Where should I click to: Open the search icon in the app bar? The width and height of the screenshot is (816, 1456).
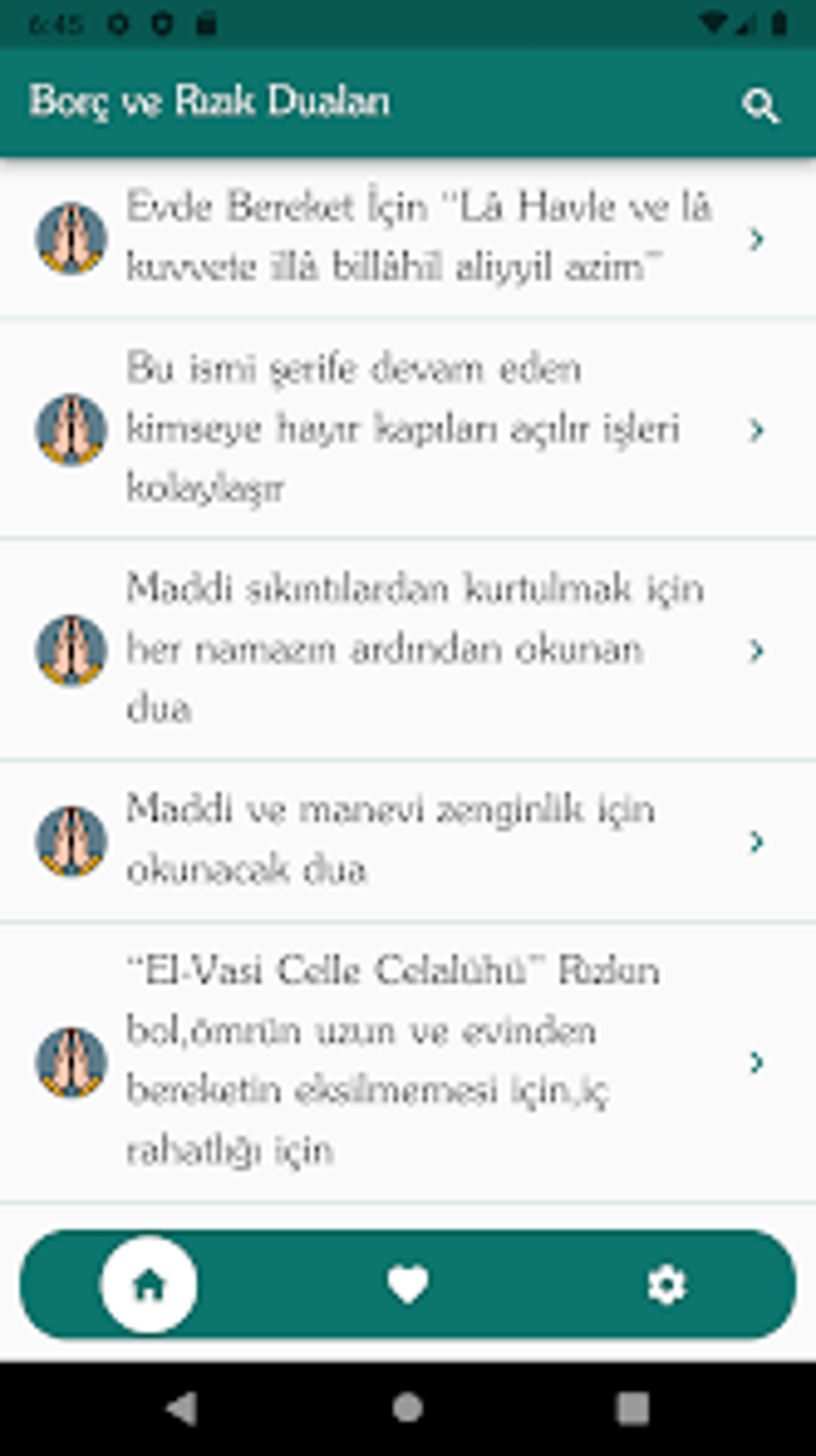[x=759, y=105]
